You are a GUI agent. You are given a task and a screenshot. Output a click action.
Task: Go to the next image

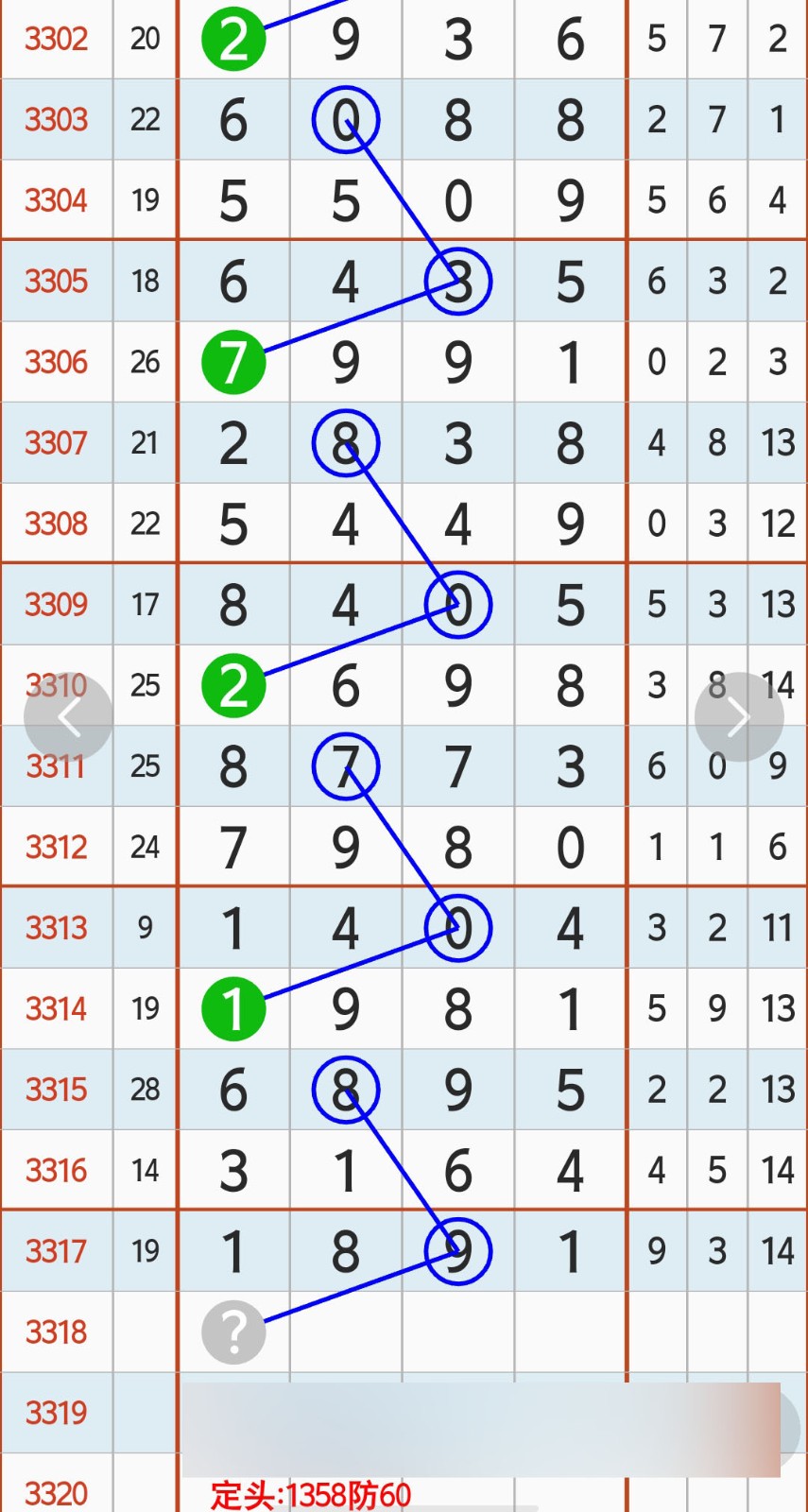coord(738,717)
